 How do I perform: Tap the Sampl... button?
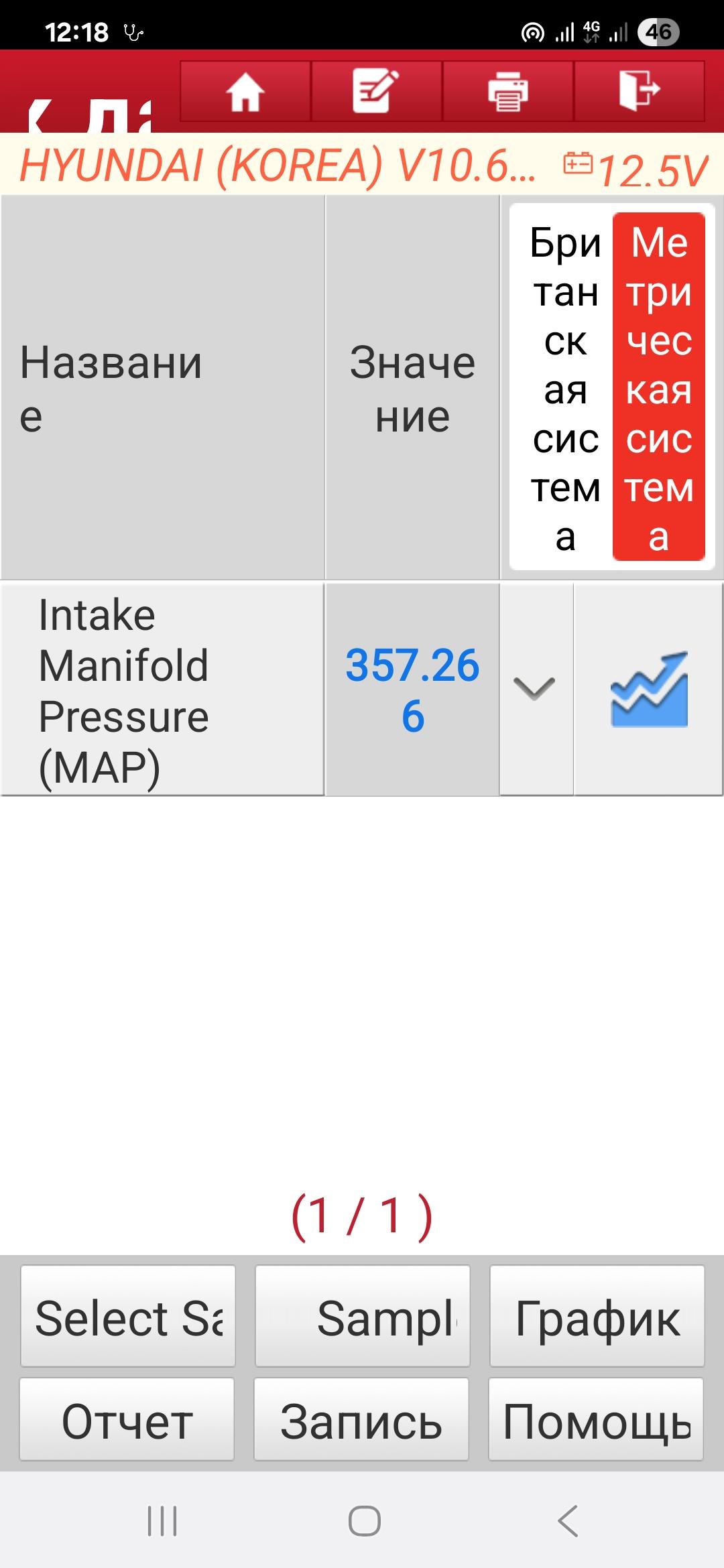[x=363, y=1315]
